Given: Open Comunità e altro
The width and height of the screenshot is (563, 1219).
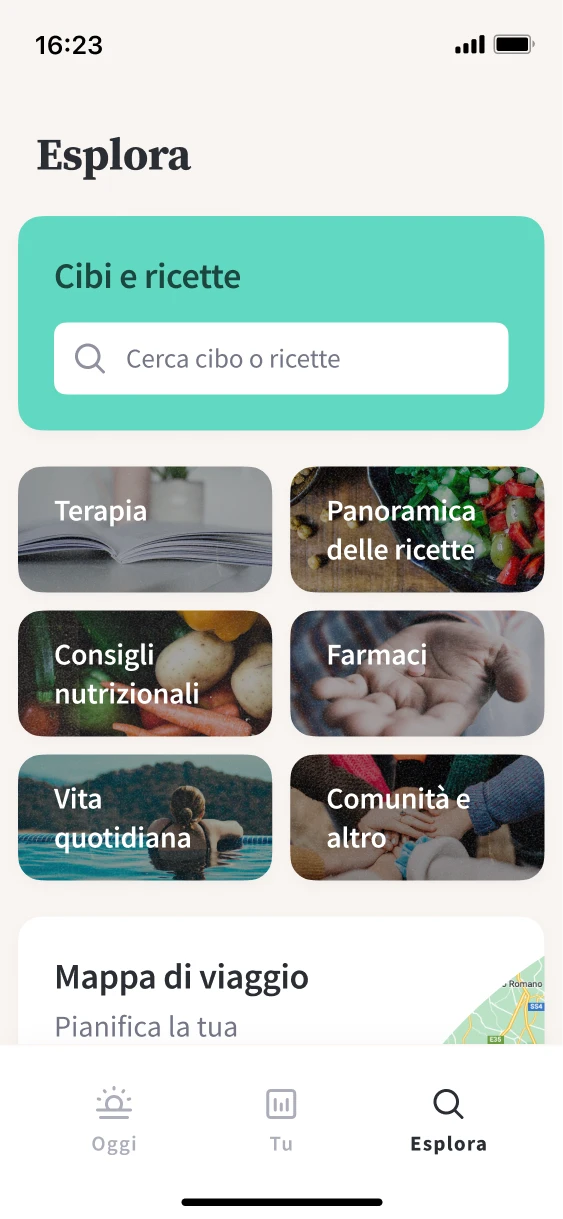Looking at the screenshot, I should coord(417,817).
